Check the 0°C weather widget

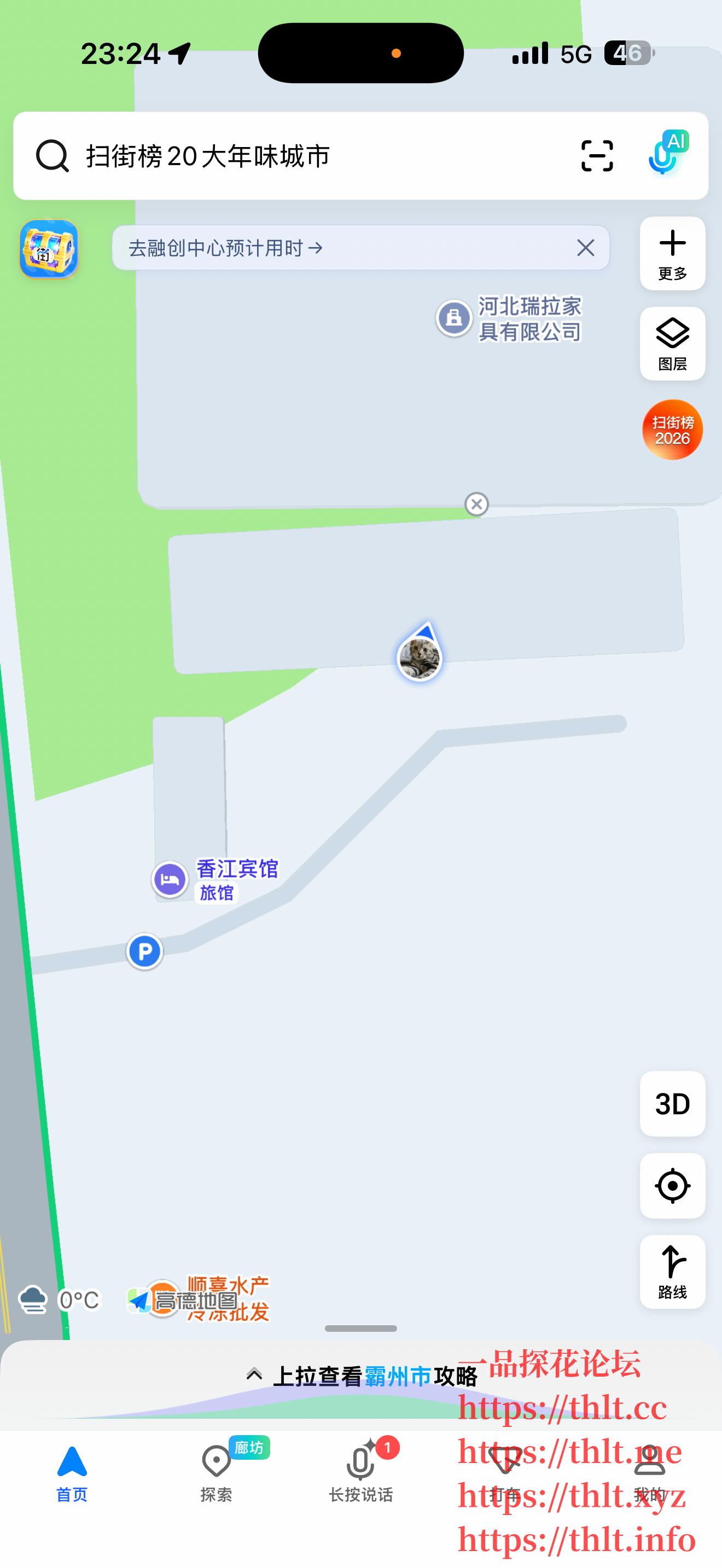60,1300
